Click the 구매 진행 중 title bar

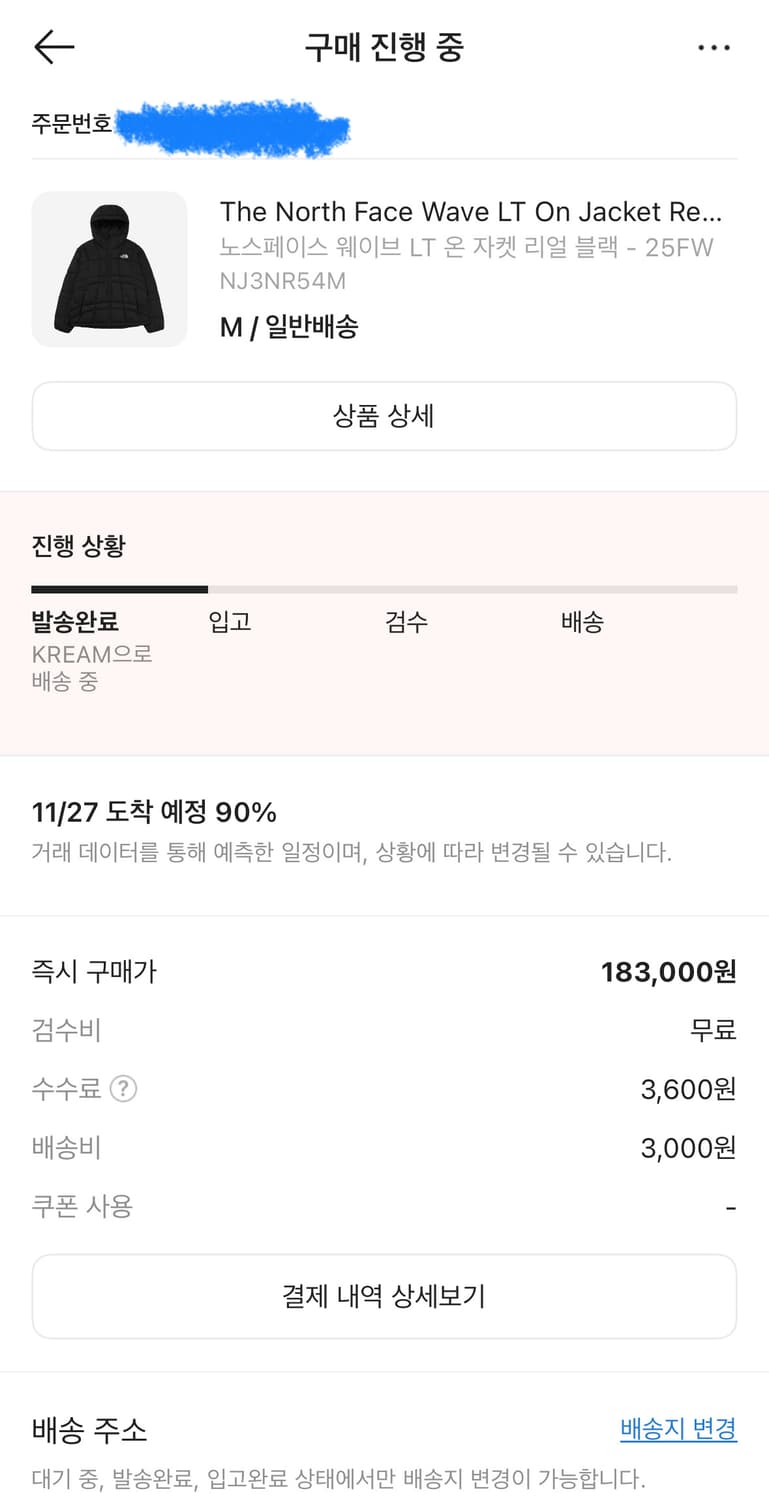coord(384,47)
